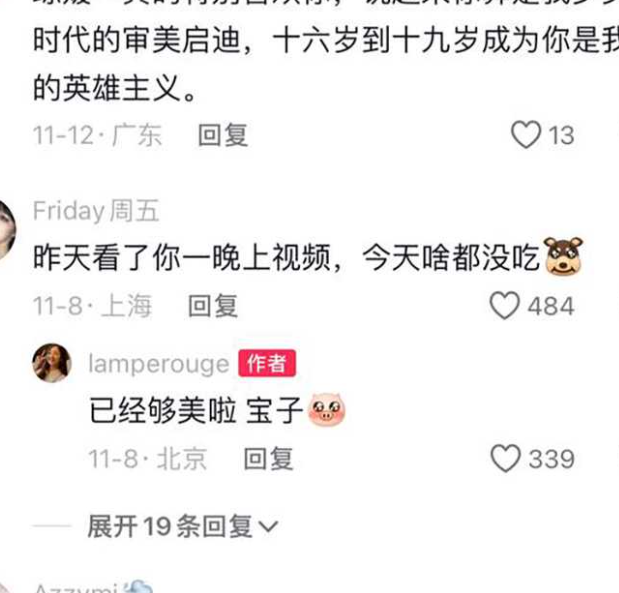Reply to lamperouge's comment

(269, 459)
